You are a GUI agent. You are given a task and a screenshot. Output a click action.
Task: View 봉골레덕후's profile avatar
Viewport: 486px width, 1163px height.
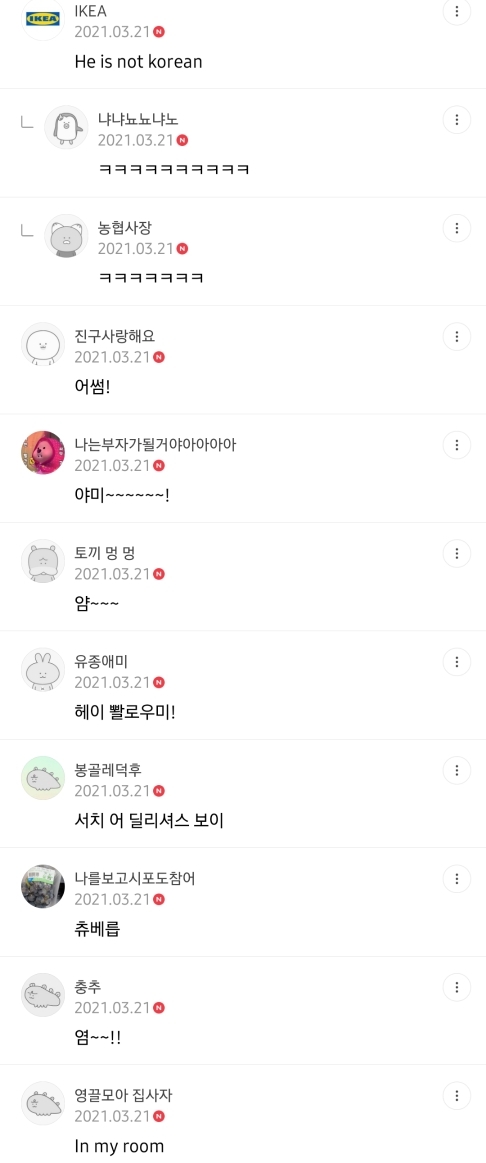tap(43, 778)
